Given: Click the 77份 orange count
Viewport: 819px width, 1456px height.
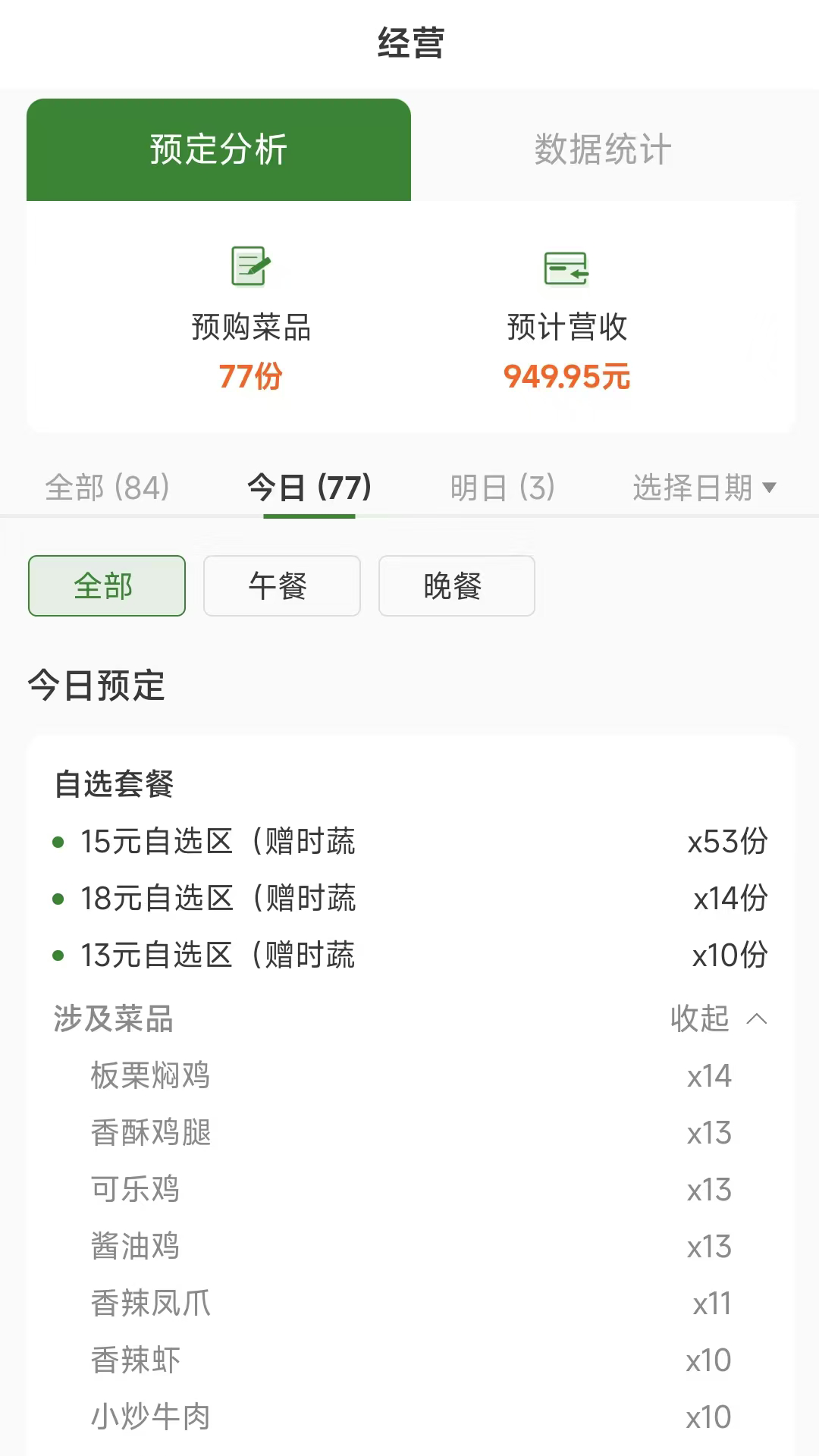Looking at the screenshot, I should [250, 377].
